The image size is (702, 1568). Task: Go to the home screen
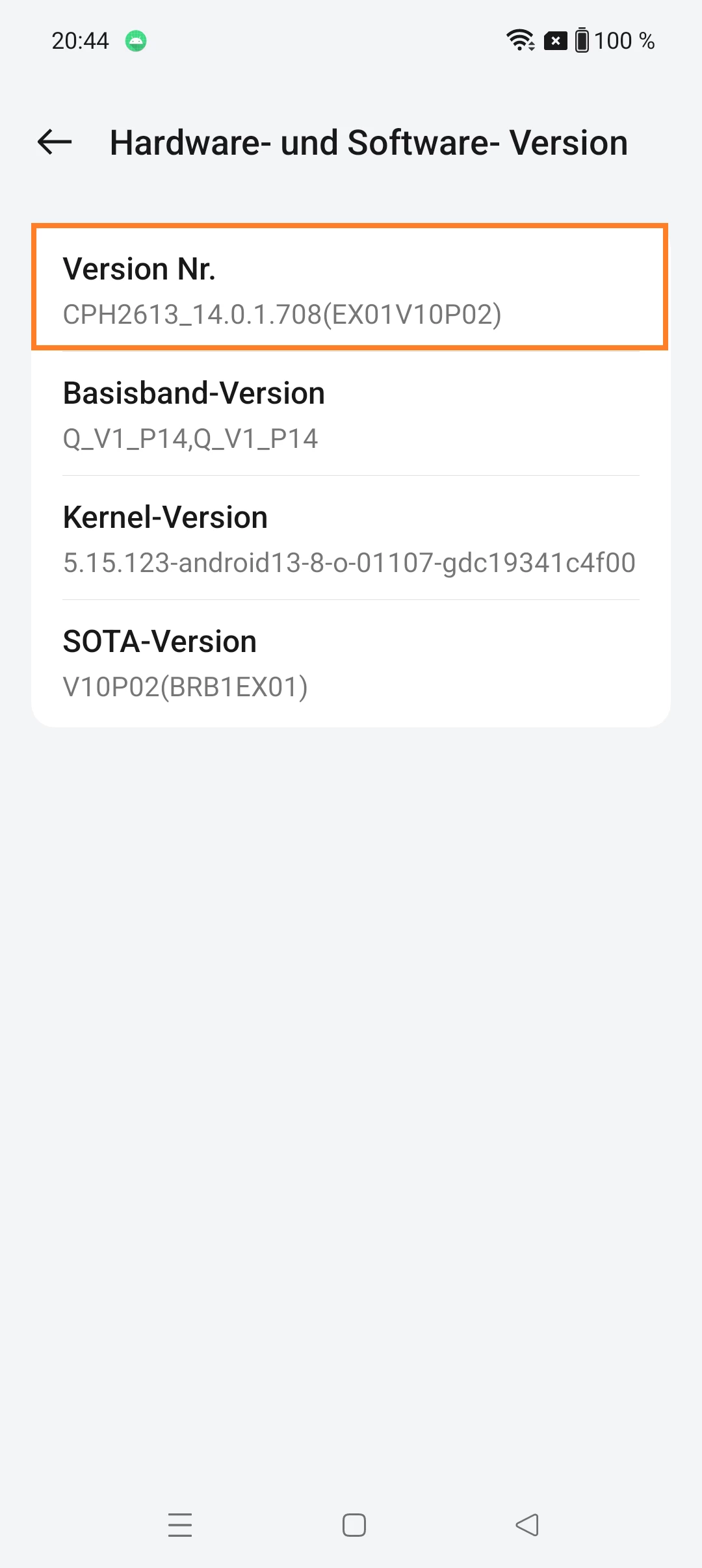click(354, 1524)
